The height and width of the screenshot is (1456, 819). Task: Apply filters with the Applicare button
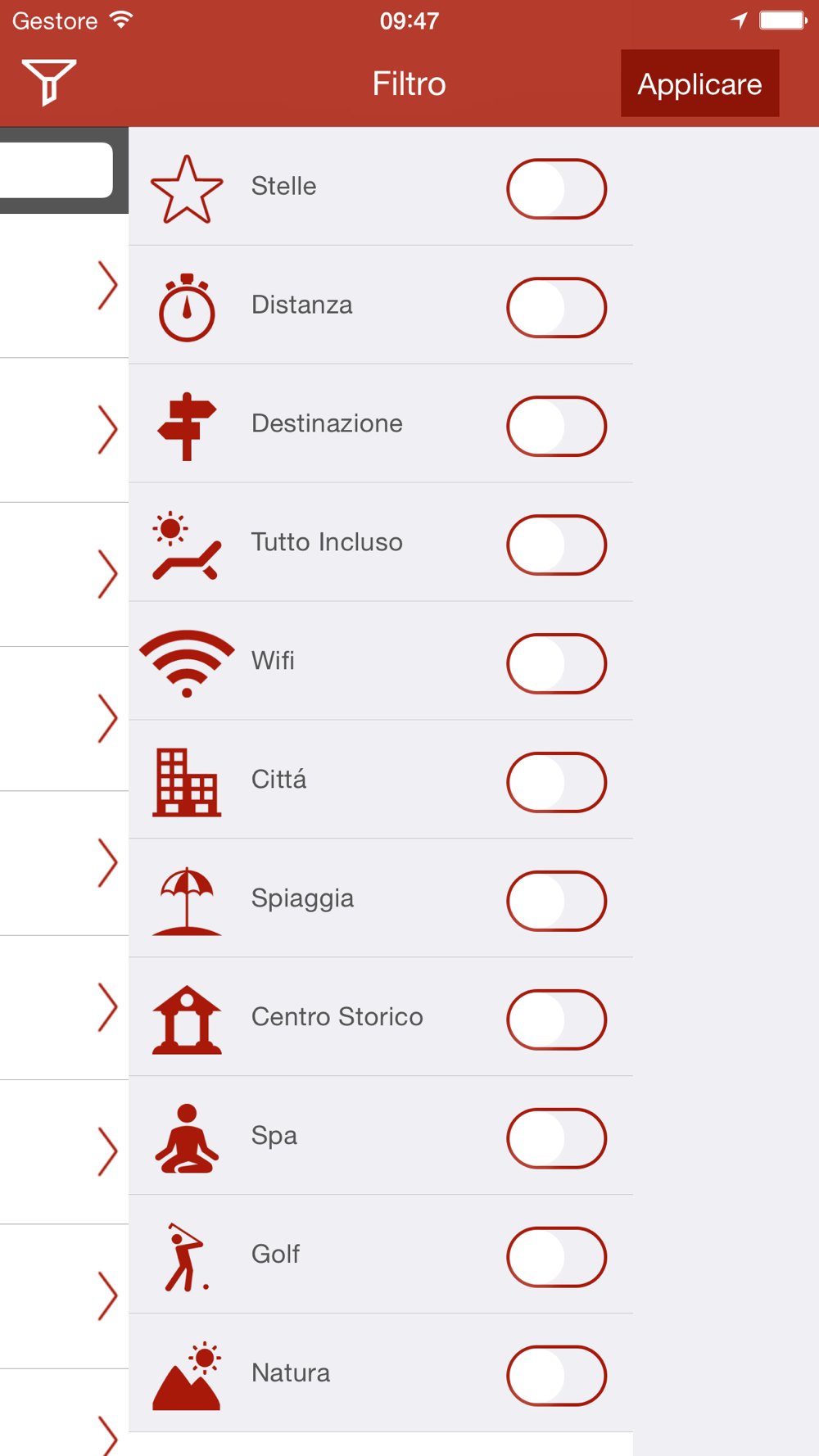(x=699, y=84)
